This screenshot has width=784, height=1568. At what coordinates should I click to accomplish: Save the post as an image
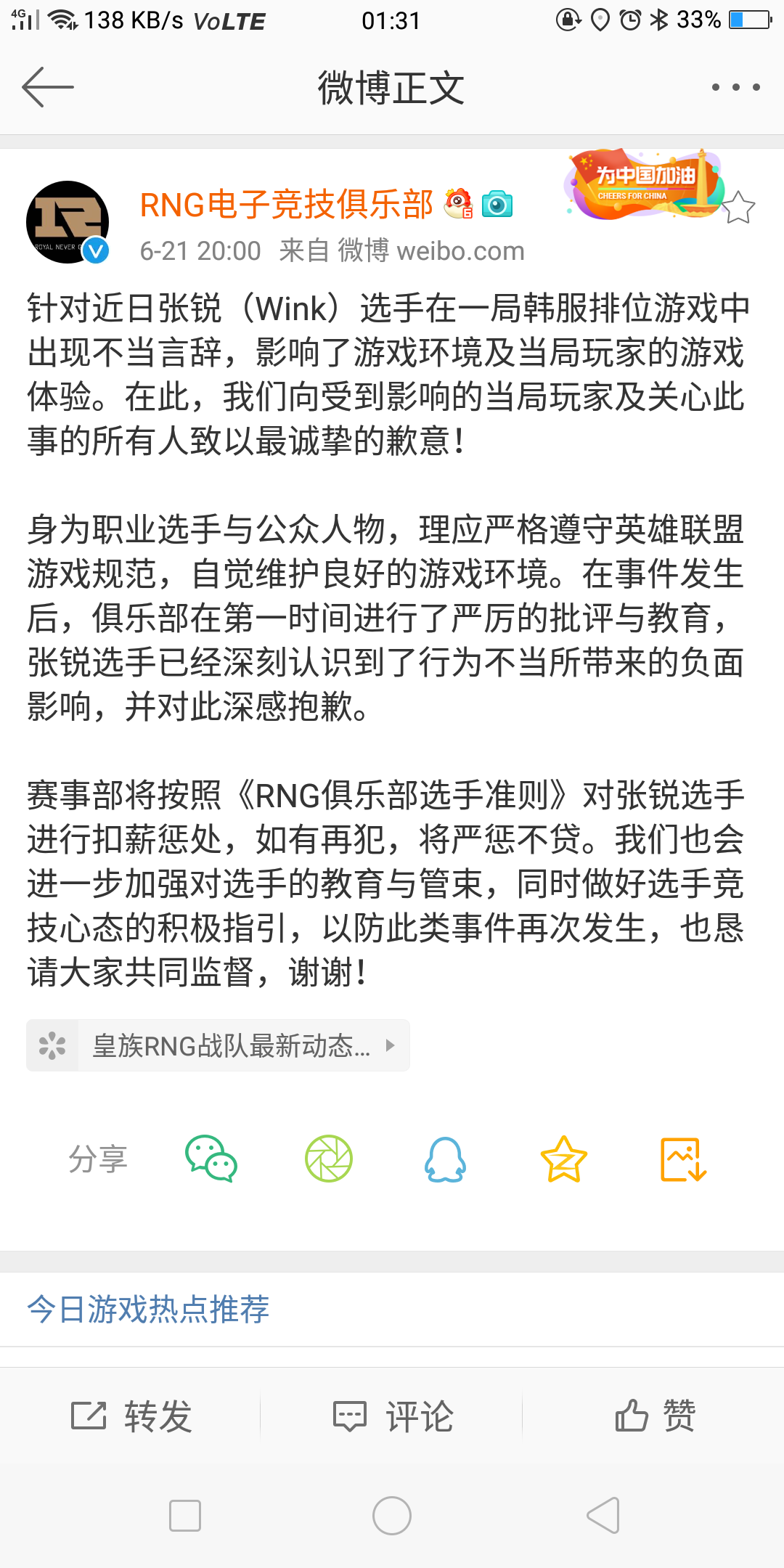682,1159
